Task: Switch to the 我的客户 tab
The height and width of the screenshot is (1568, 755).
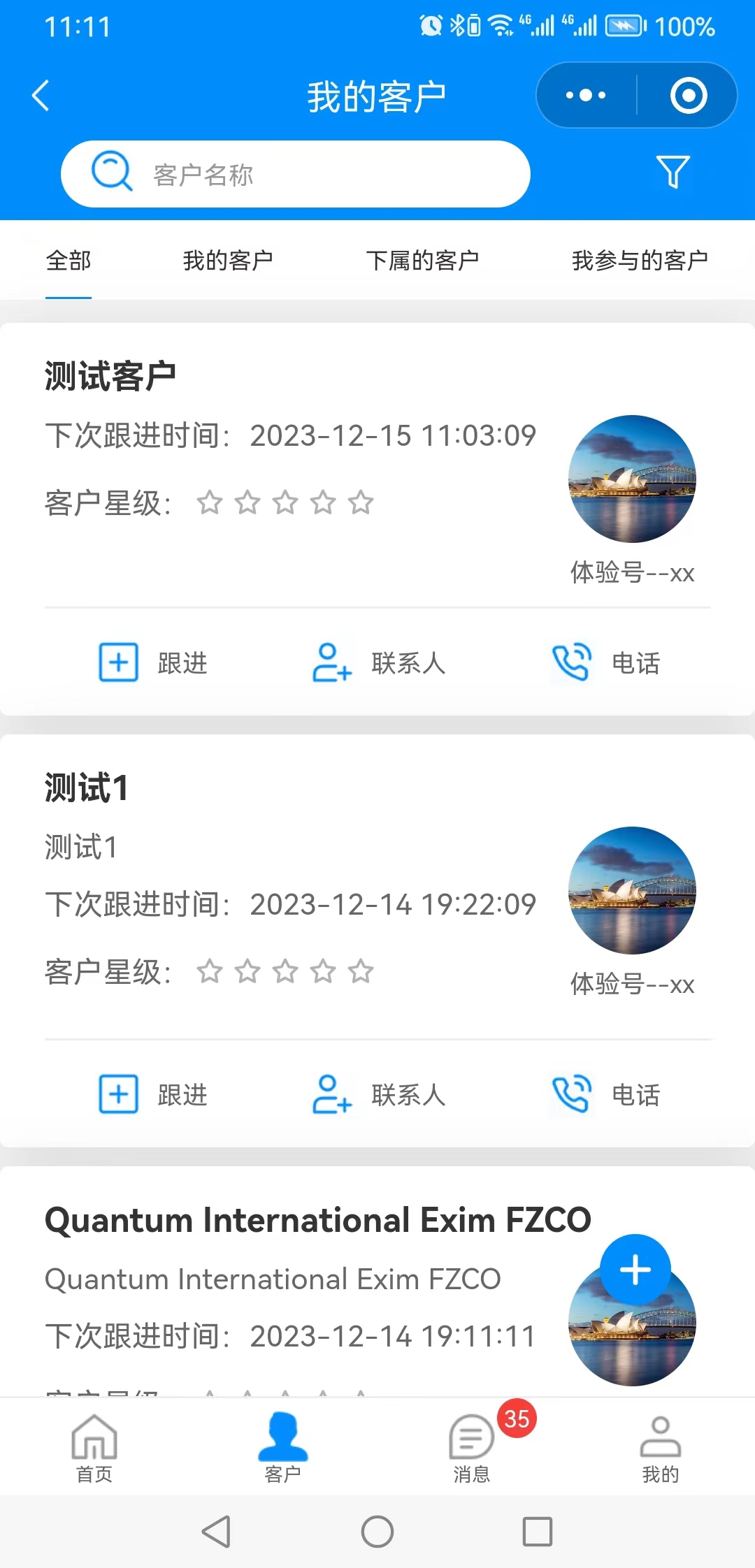Action: pyautogui.click(x=228, y=261)
